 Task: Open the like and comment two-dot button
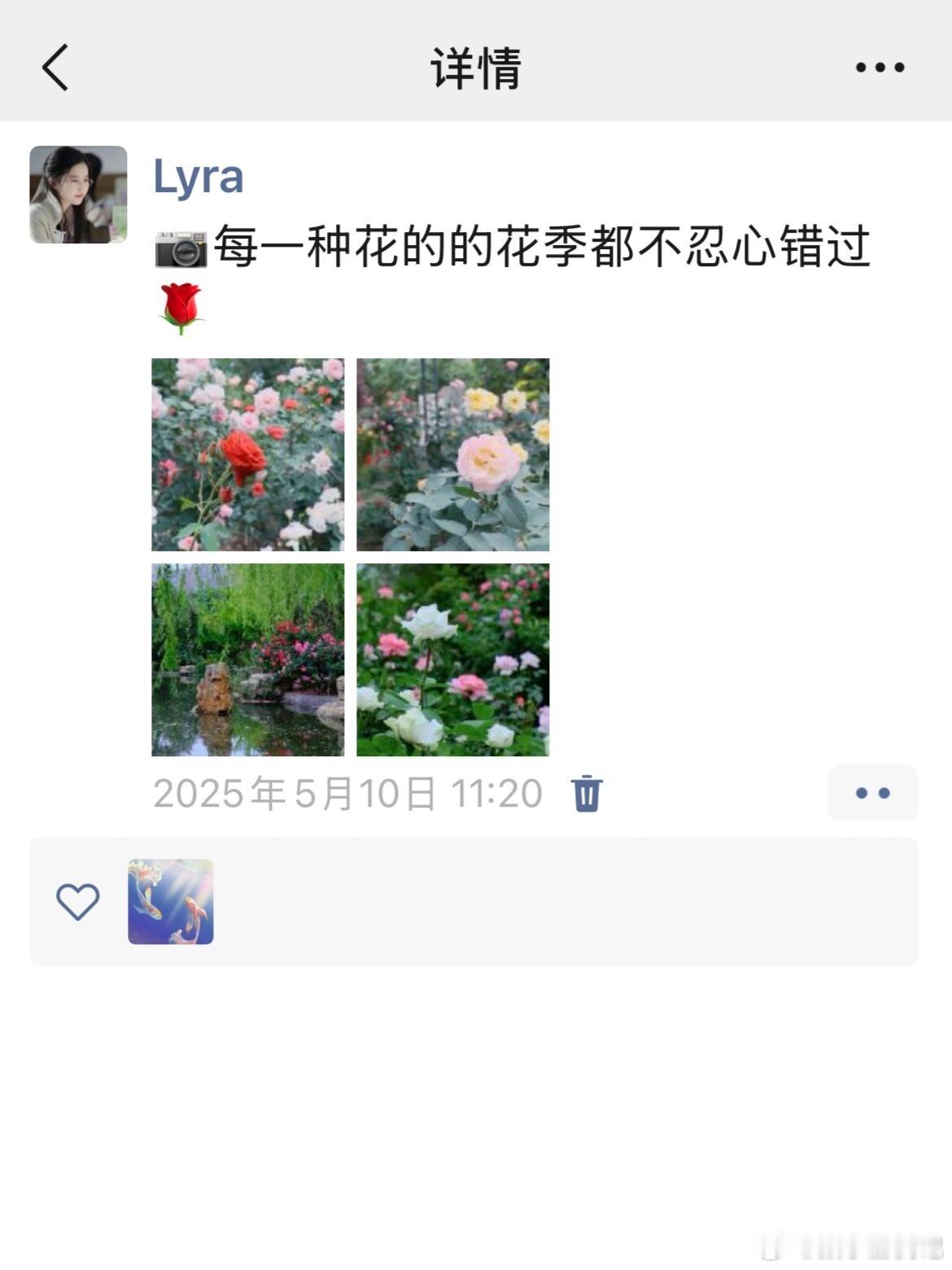pos(872,793)
